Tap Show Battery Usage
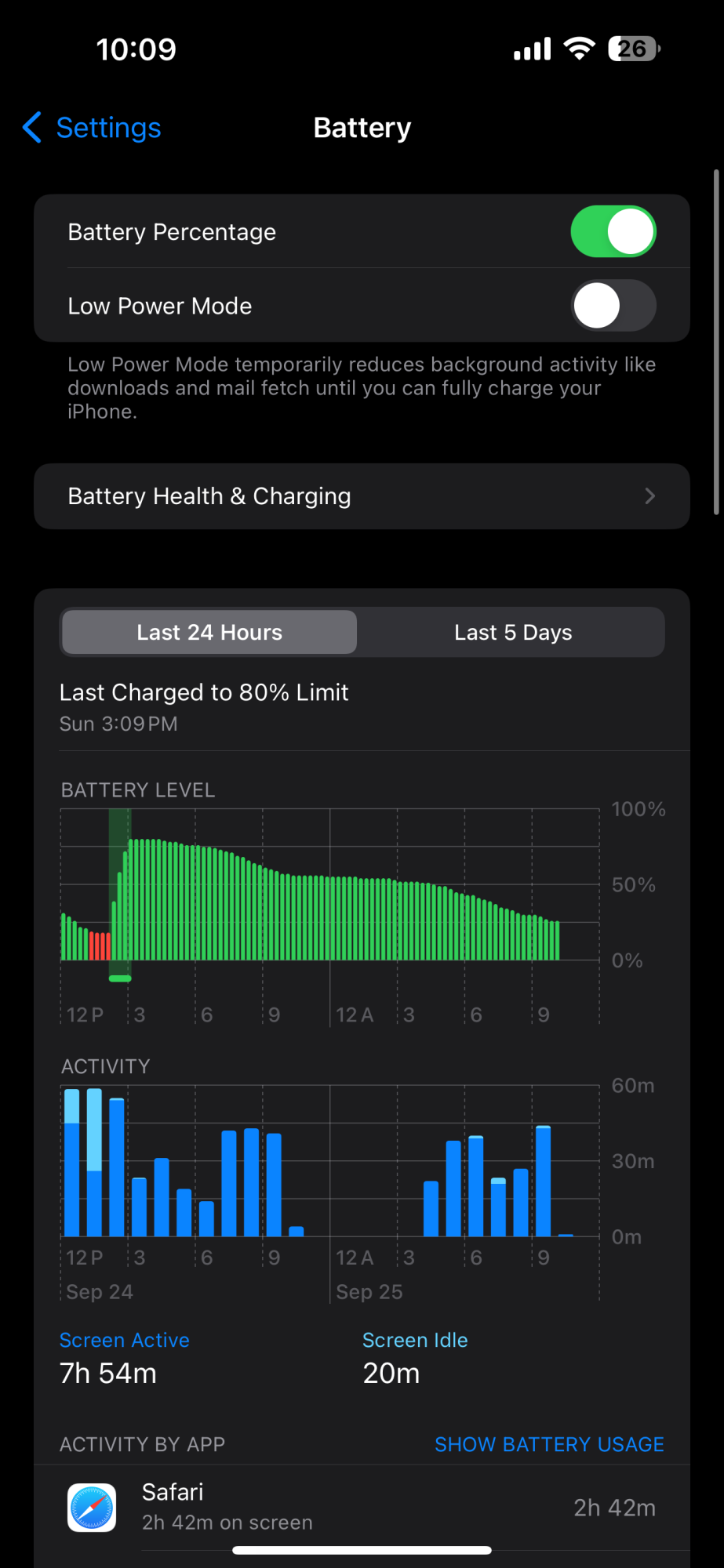This screenshot has height=1568, width=724. (x=549, y=1444)
